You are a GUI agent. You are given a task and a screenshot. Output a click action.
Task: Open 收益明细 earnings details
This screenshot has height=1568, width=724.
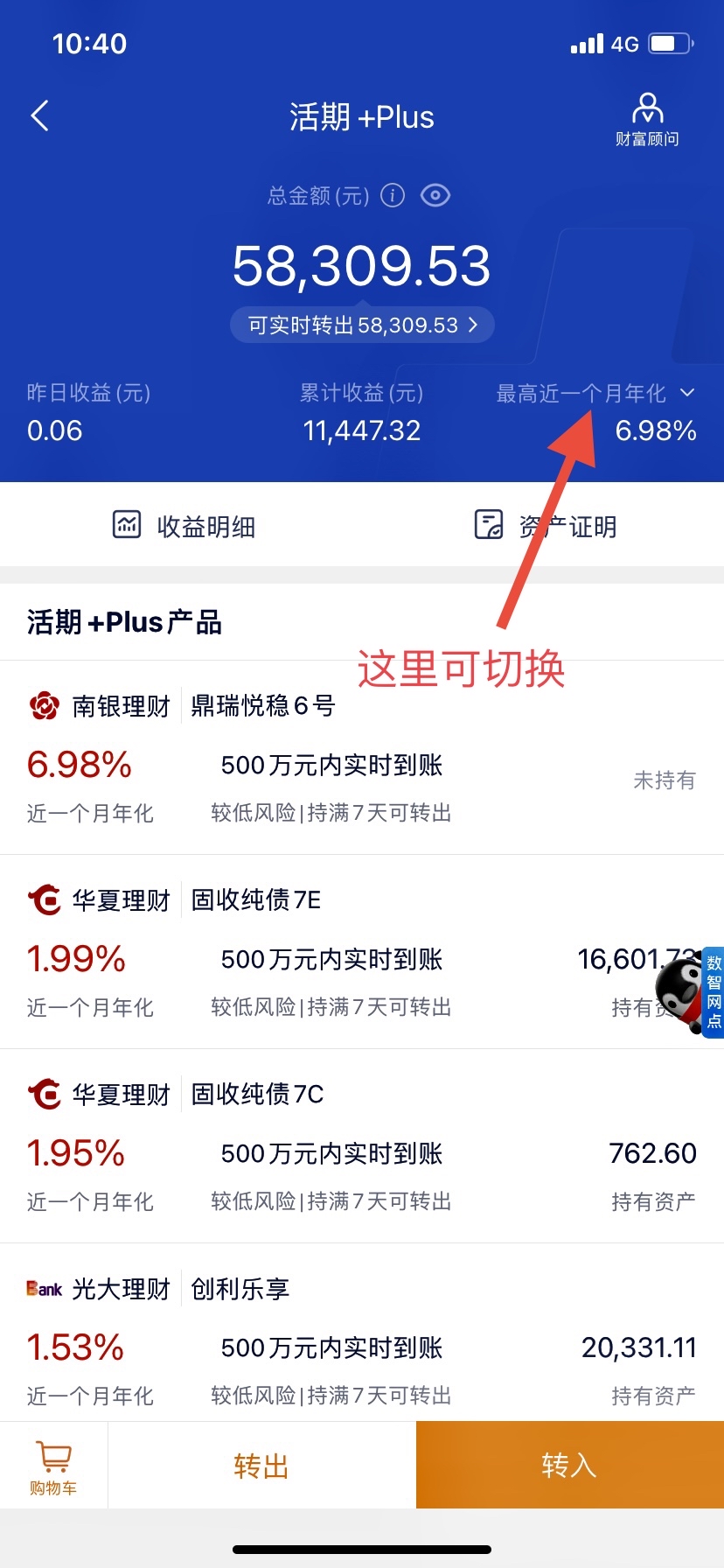click(x=184, y=526)
